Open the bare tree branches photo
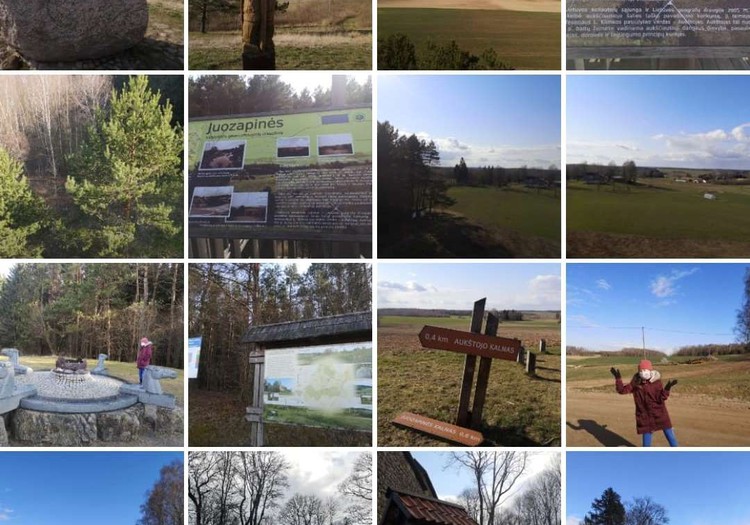 [x=280, y=489]
